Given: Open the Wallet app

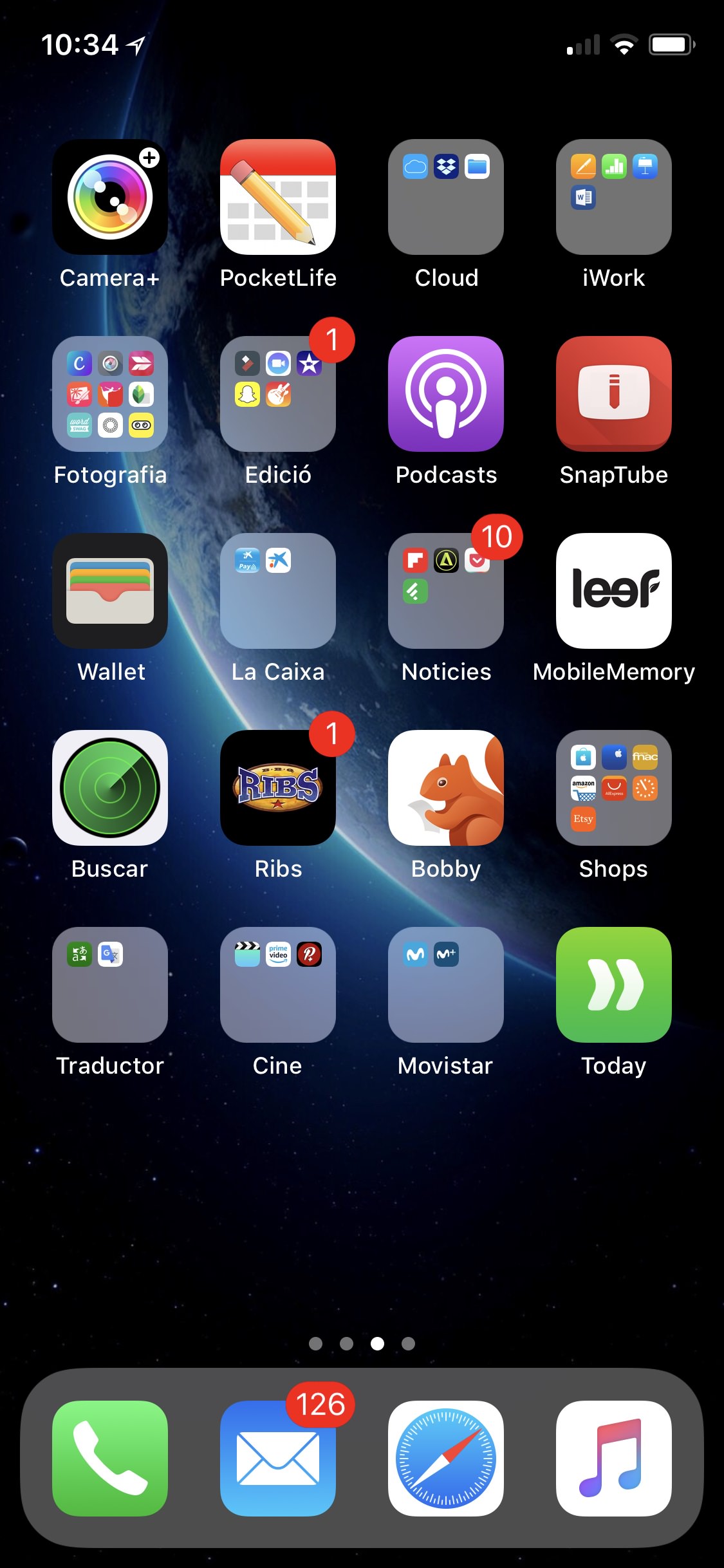Looking at the screenshot, I should 110,591.
